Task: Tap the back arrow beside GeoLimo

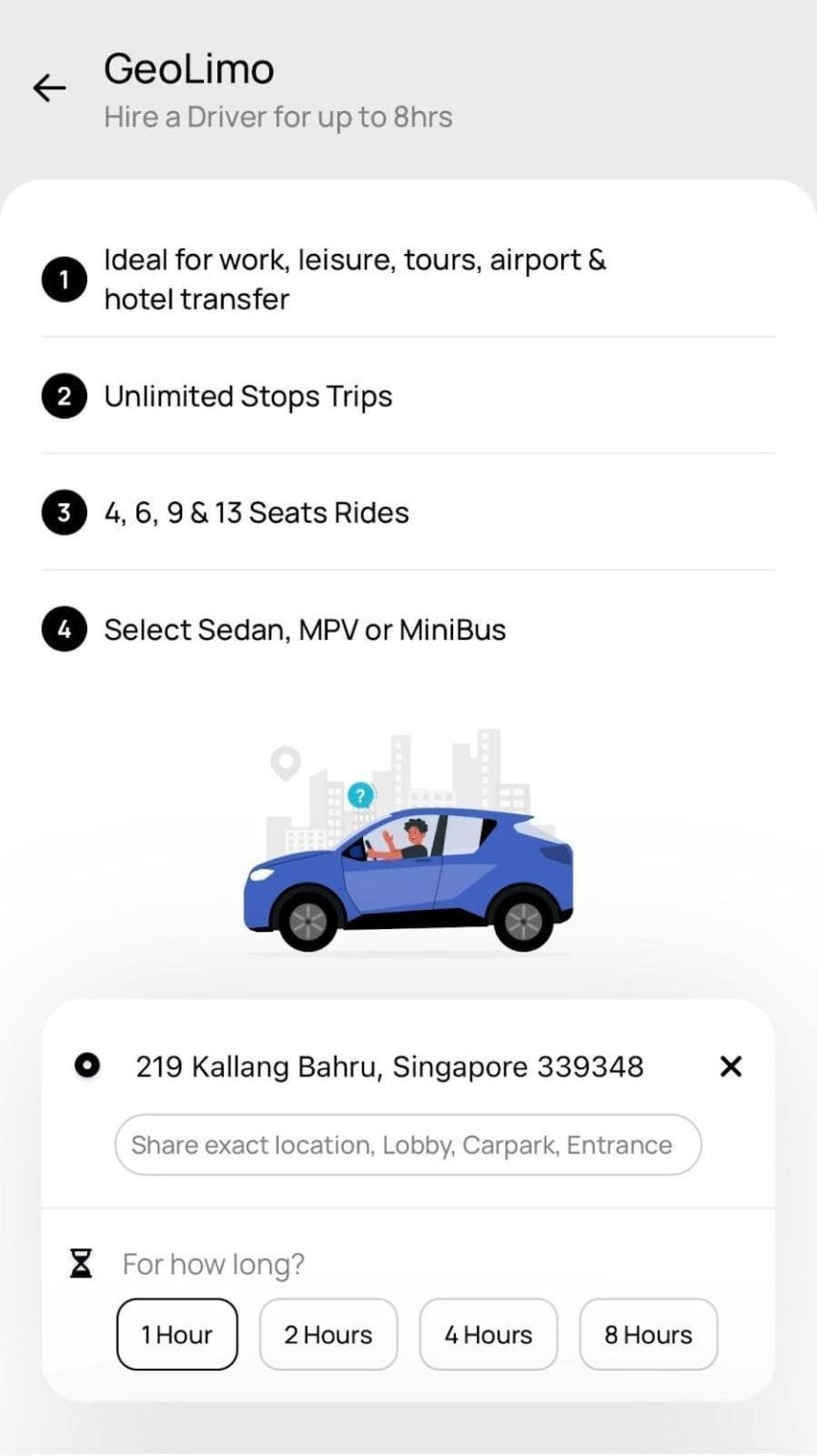Action: coord(48,88)
